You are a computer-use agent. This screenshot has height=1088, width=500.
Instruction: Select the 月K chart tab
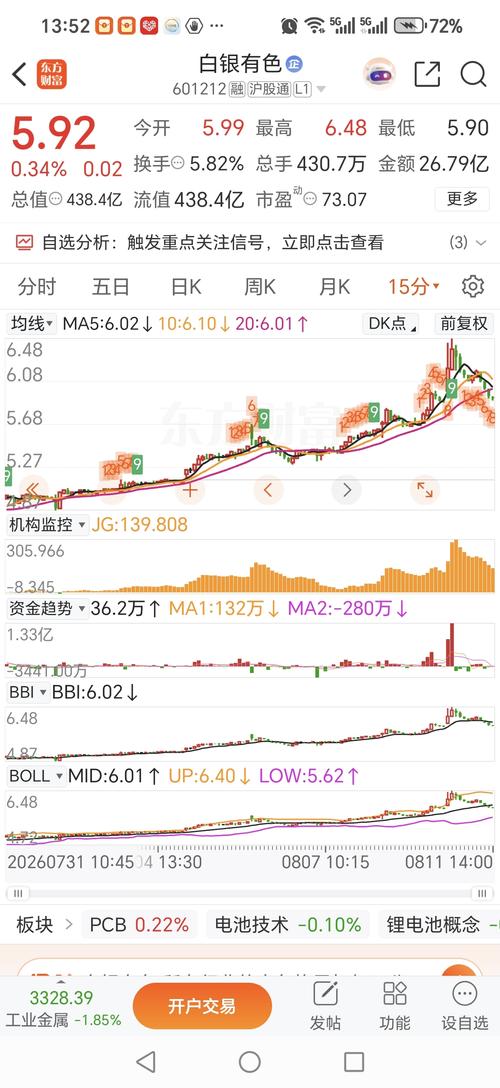(x=334, y=287)
